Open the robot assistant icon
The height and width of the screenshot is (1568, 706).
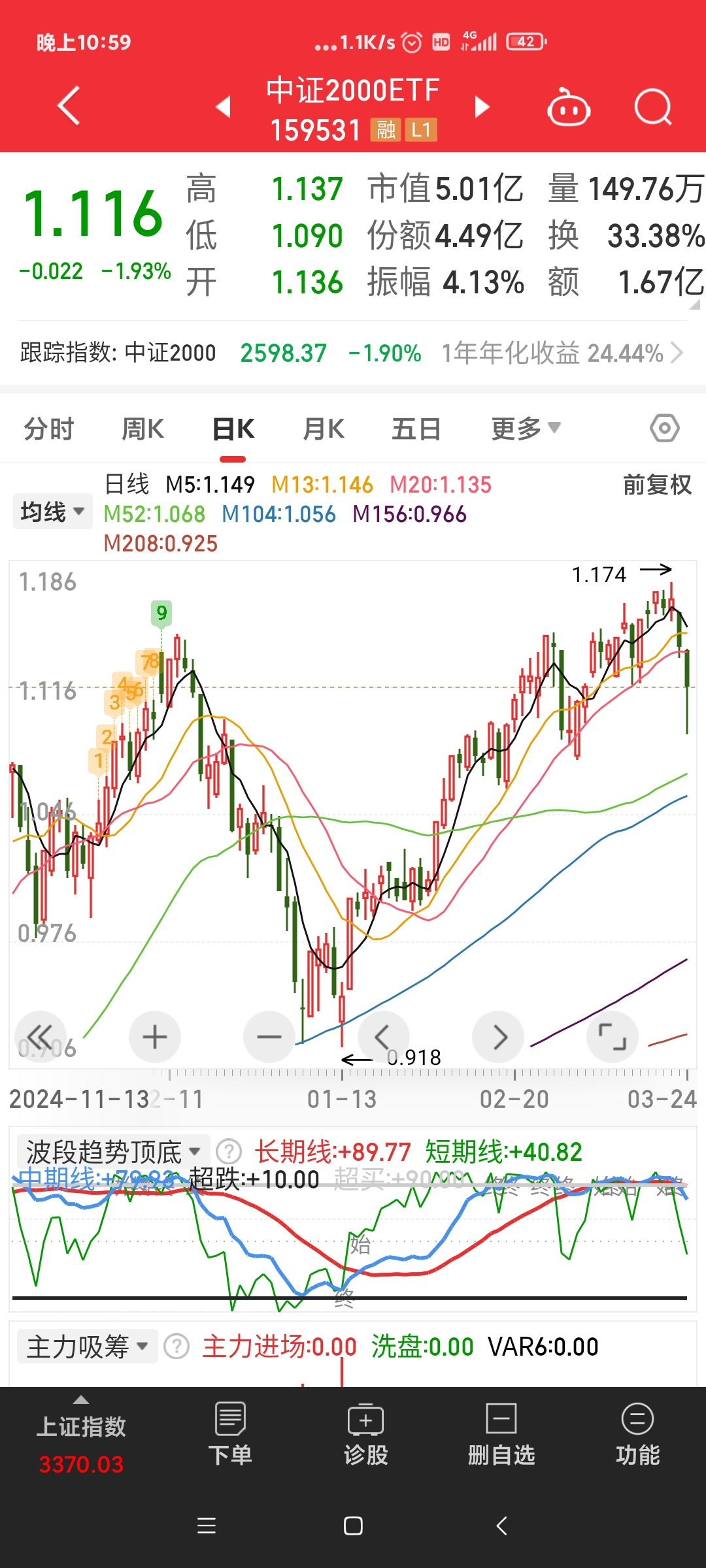click(568, 108)
